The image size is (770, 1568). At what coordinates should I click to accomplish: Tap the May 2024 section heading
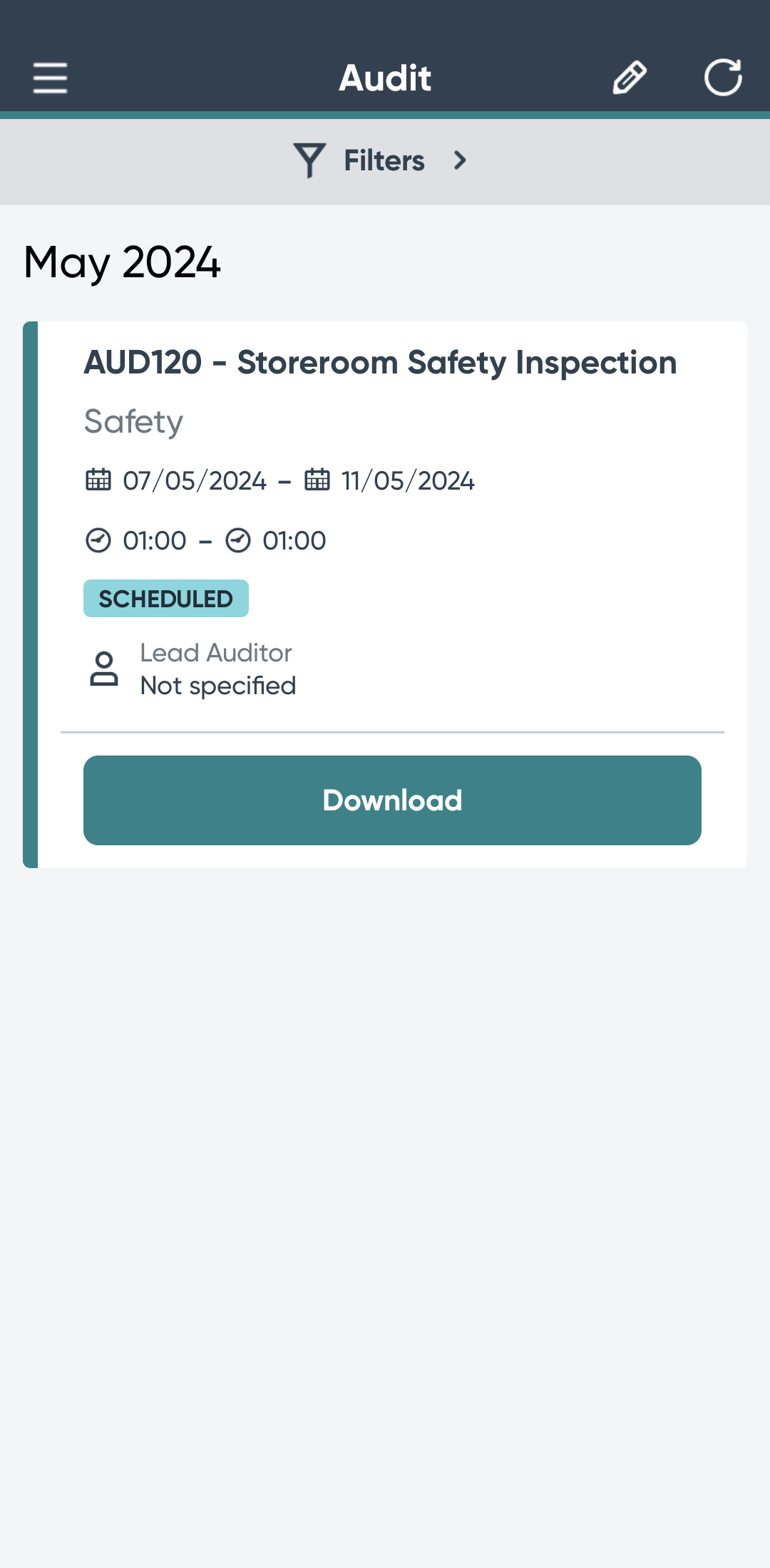point(122,262)
